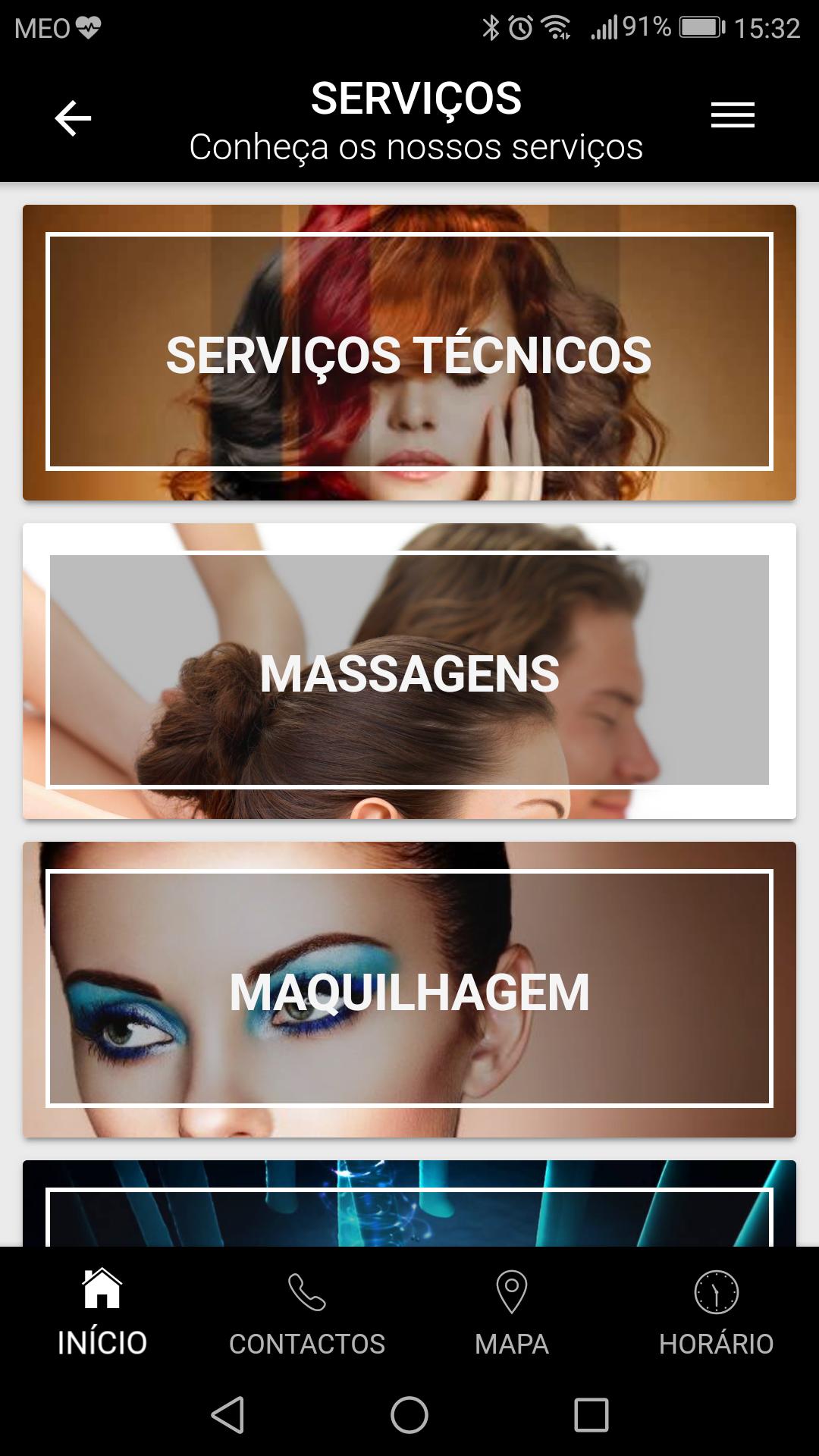
Task: Open the system recent apps view
Action: click(x=591, y=1415)
